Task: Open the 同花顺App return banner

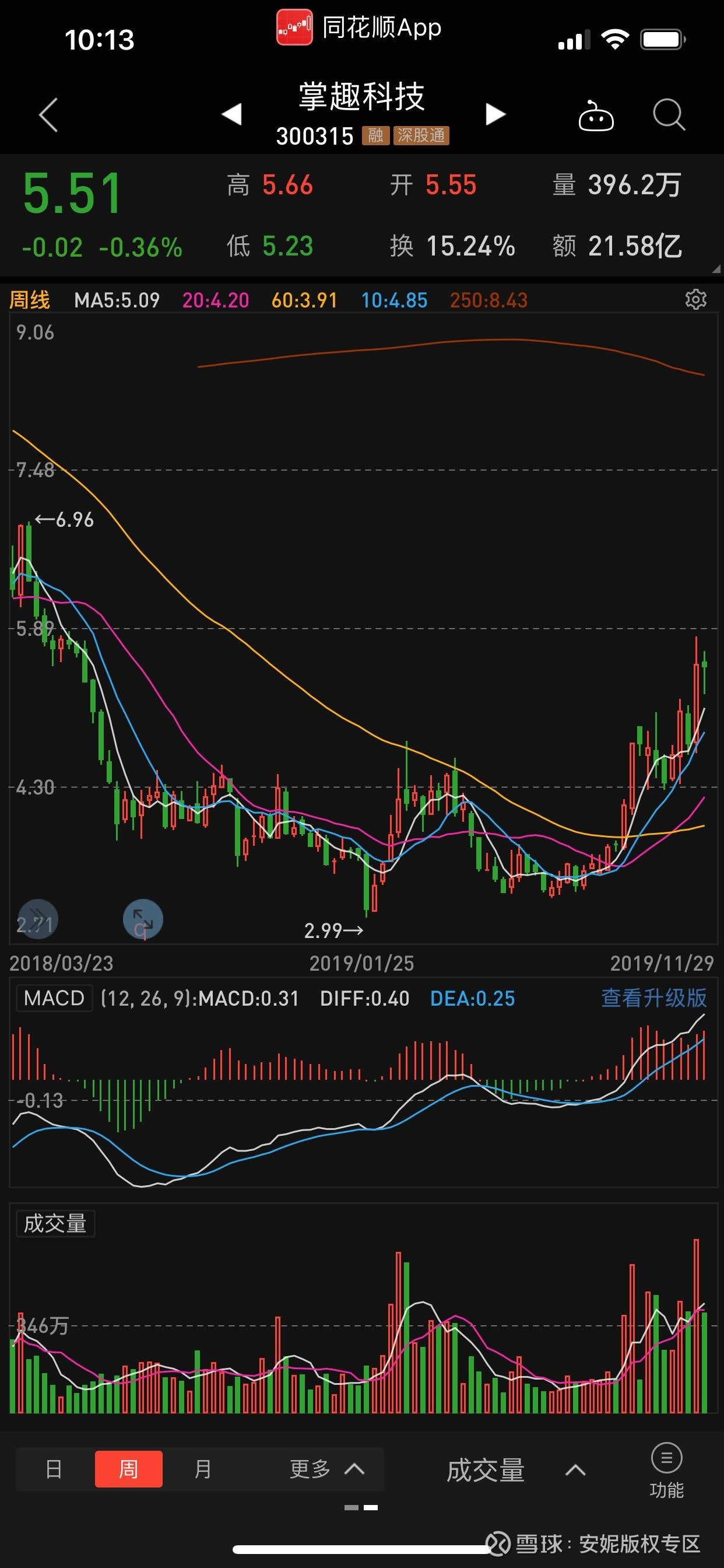Action: [359, 27]
